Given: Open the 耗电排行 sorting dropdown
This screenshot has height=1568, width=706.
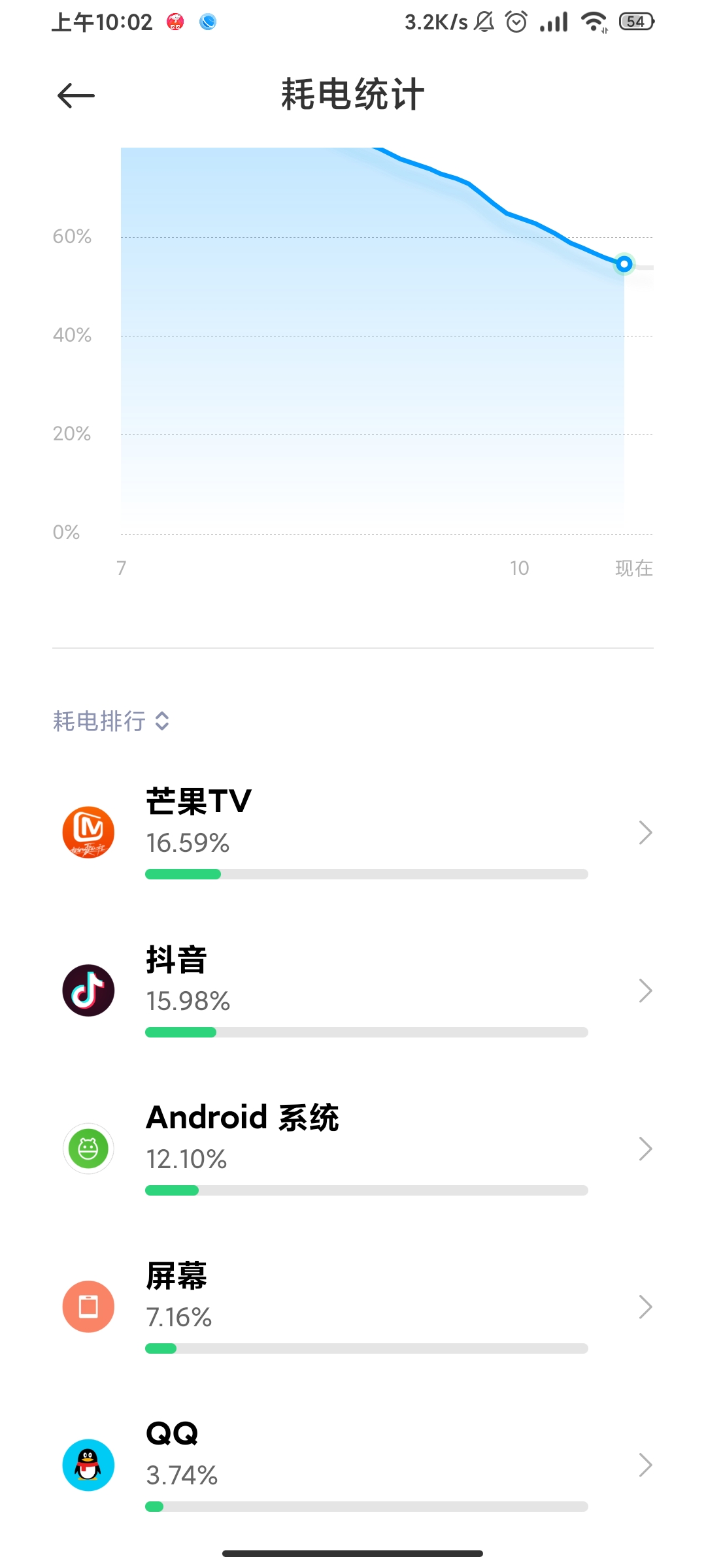Looking at the screenshot, I should coord(111,721).
